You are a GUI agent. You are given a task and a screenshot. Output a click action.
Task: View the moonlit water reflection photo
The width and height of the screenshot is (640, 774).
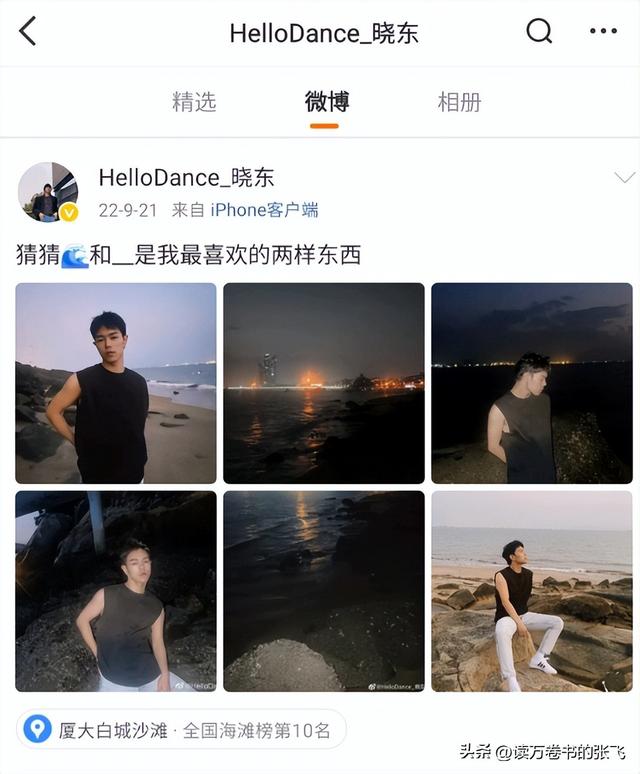[323, 591]
